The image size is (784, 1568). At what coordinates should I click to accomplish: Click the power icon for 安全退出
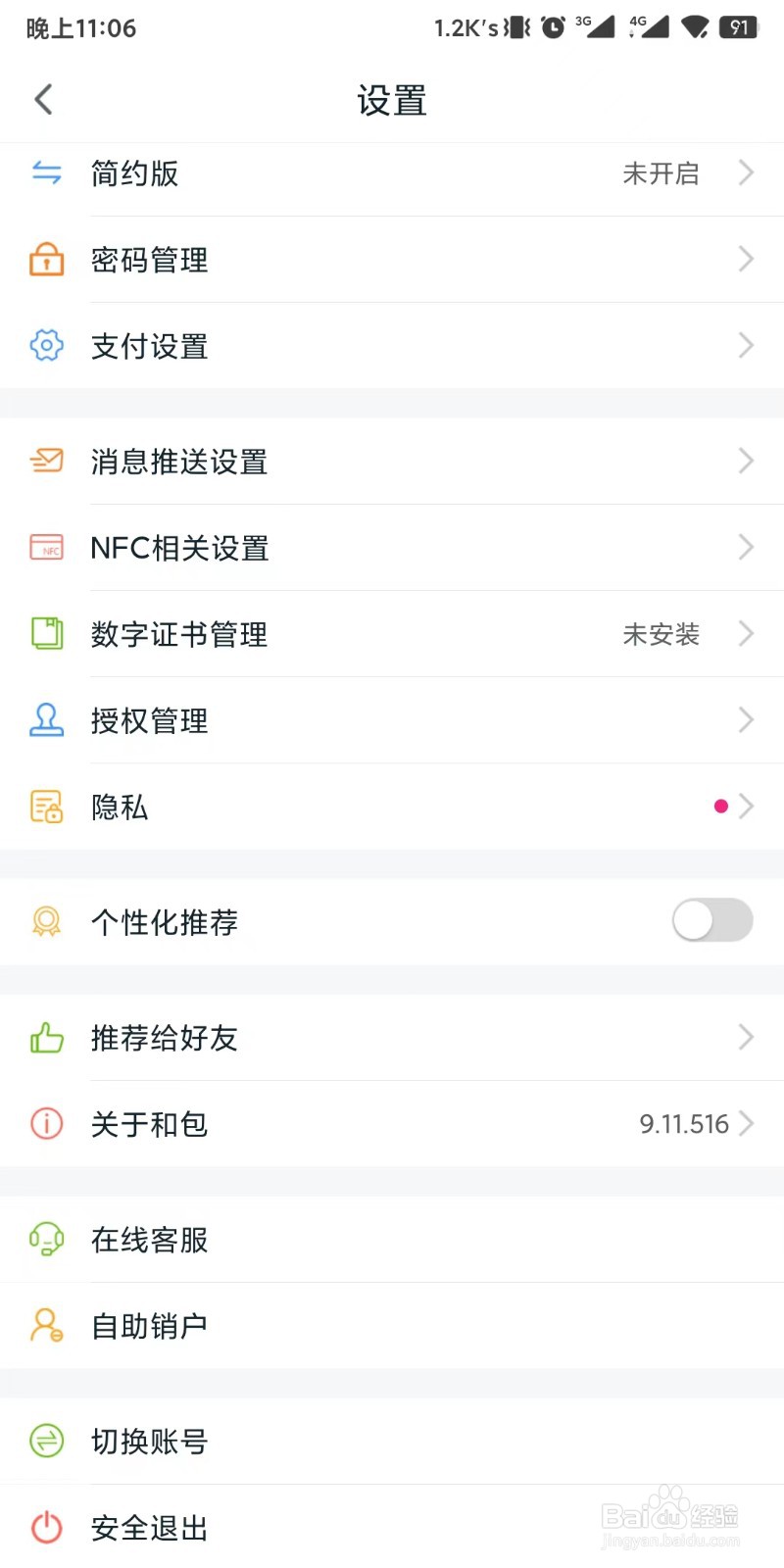[x=45, y=1528]
